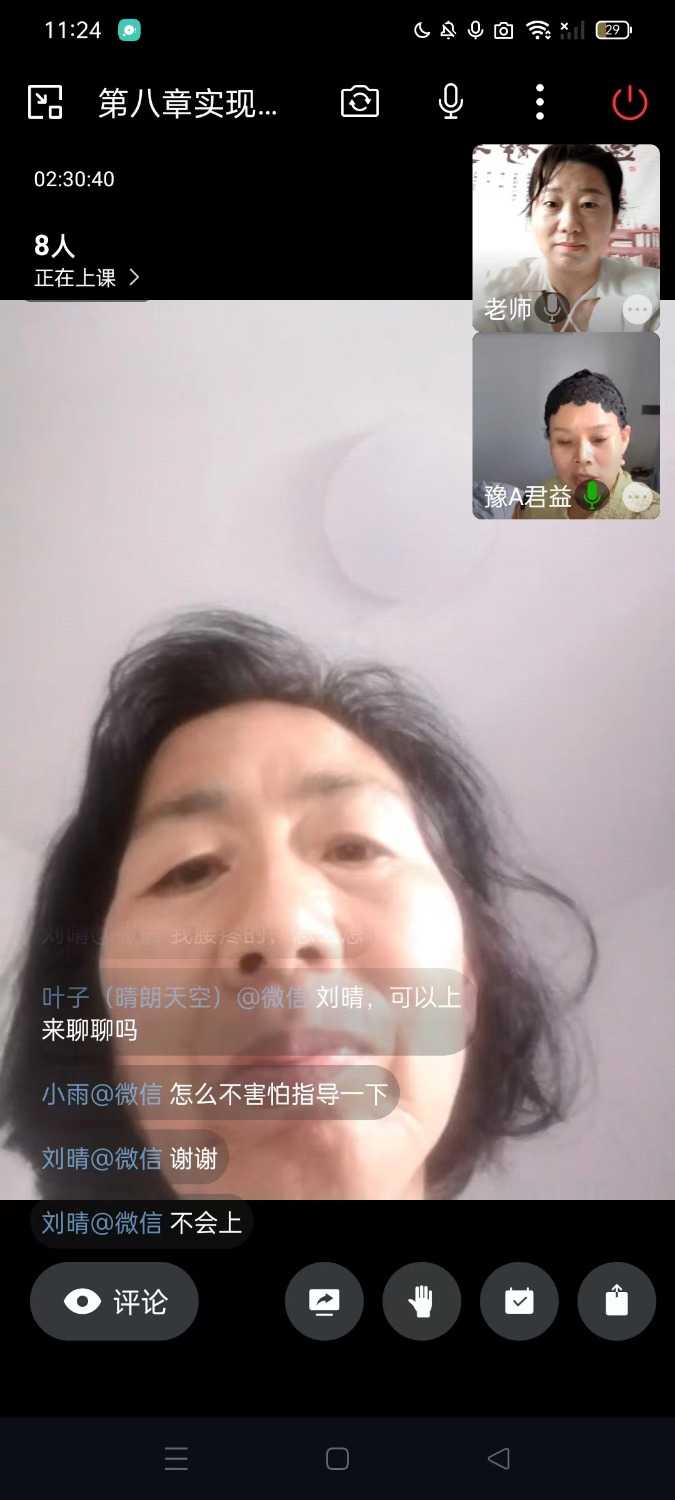675x1500 pixels.
Task: Start screen sharing
Action: [324, 1301]
